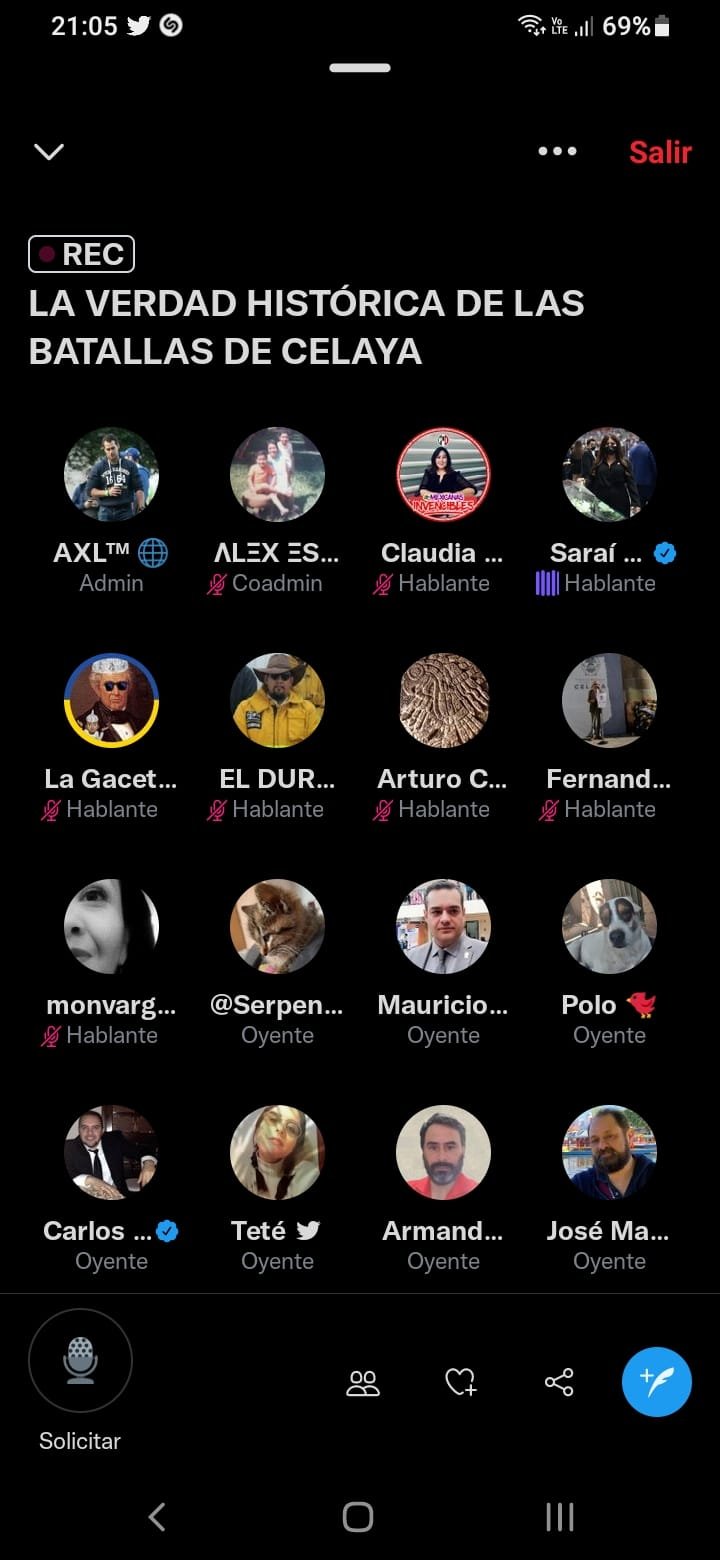This screenshot has width=720, height=1560.
Task: Request to speak with Solicitar microphone
Action: click(x=80, y=1360)
